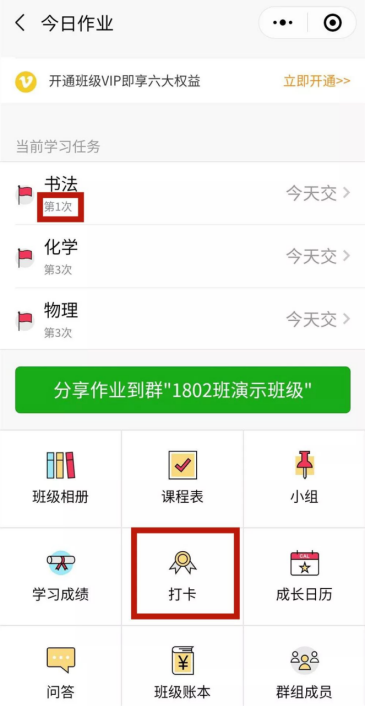Open 班级相册 class album
This screenshot has width=366, height=706.
61,478
